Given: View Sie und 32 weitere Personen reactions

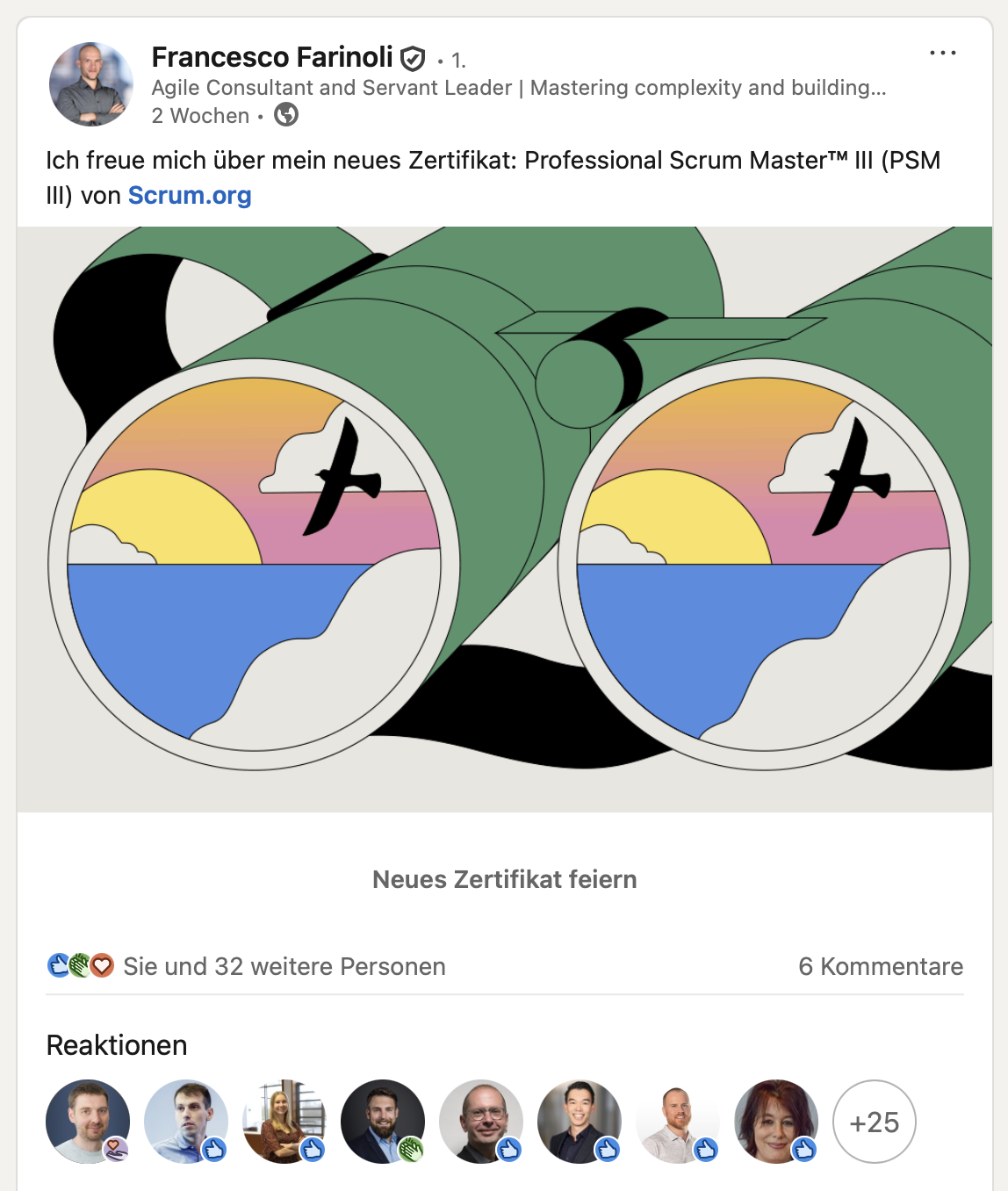Looking at the screenshot, I should pos(284,966).
